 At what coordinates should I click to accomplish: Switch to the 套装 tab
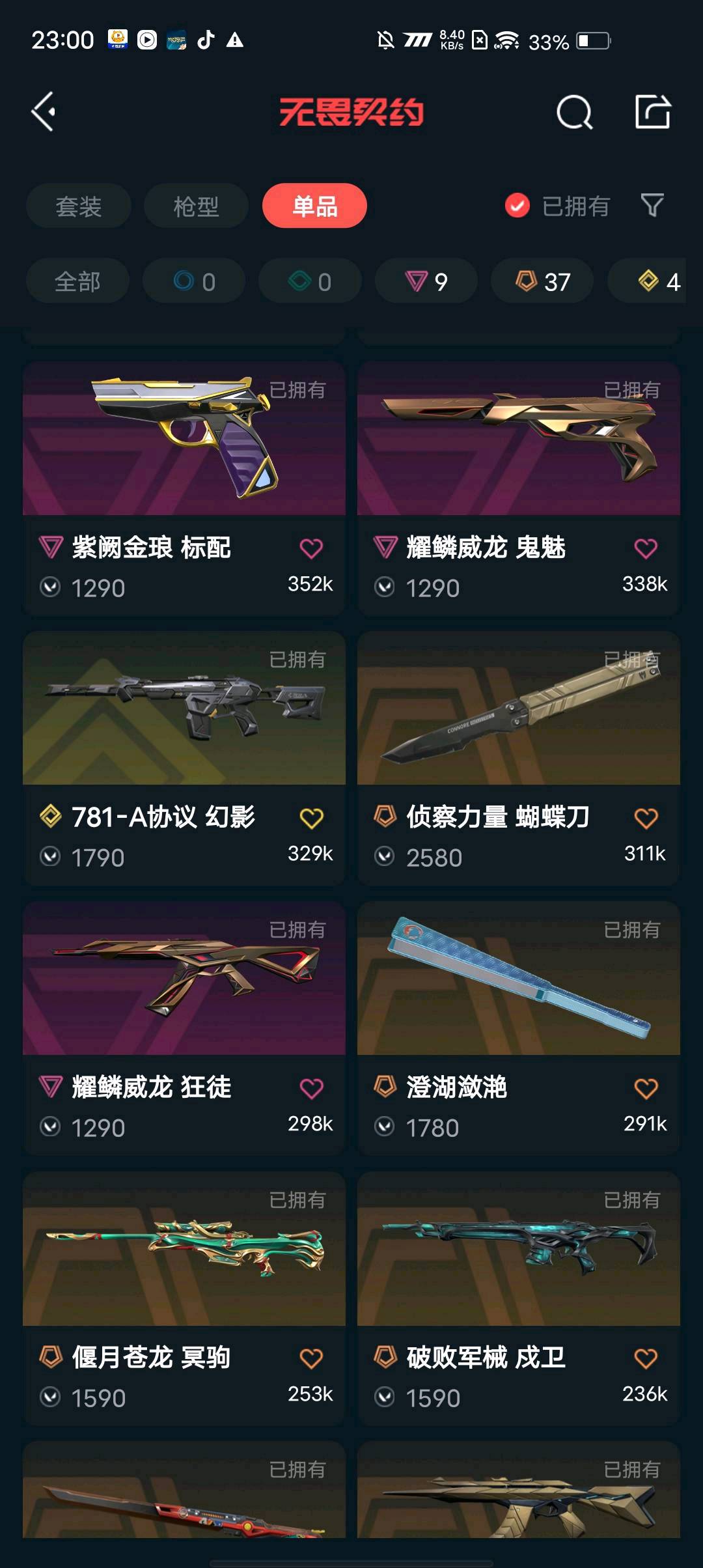point(79,206)
